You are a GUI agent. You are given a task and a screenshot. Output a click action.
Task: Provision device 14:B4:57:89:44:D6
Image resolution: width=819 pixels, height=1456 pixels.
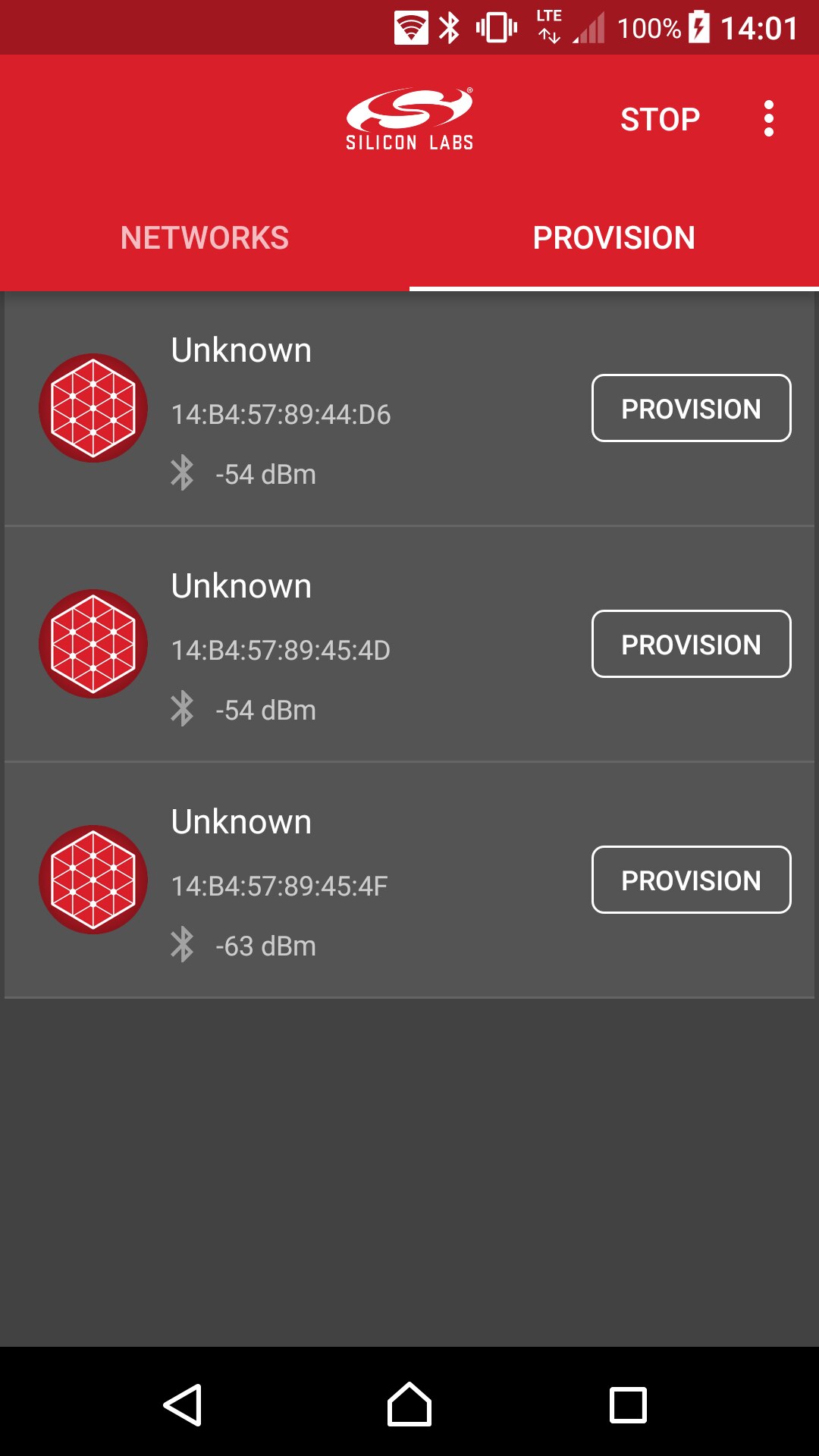click(x=691, y=409)
